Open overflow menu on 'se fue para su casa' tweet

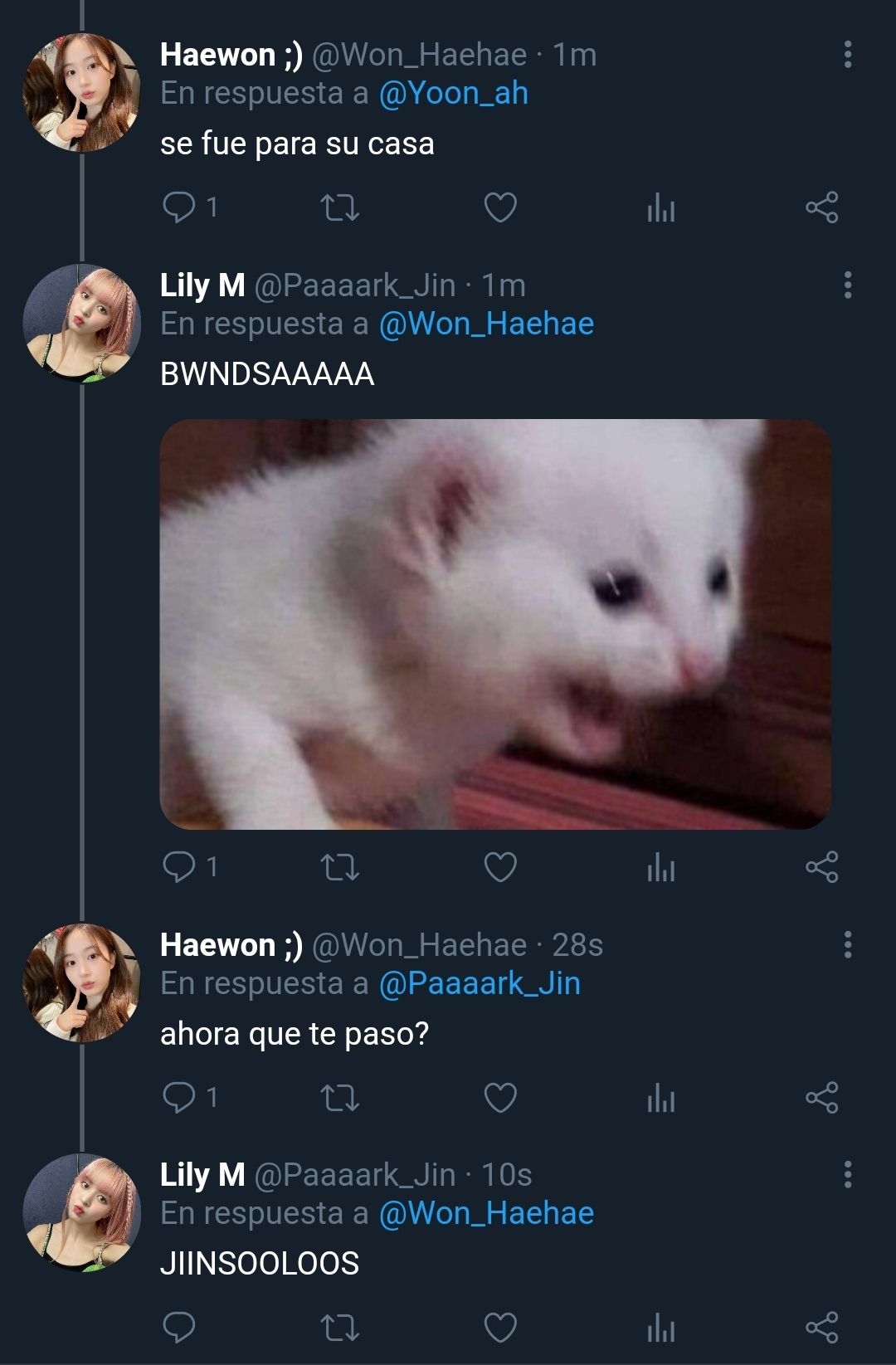point(847,55)
